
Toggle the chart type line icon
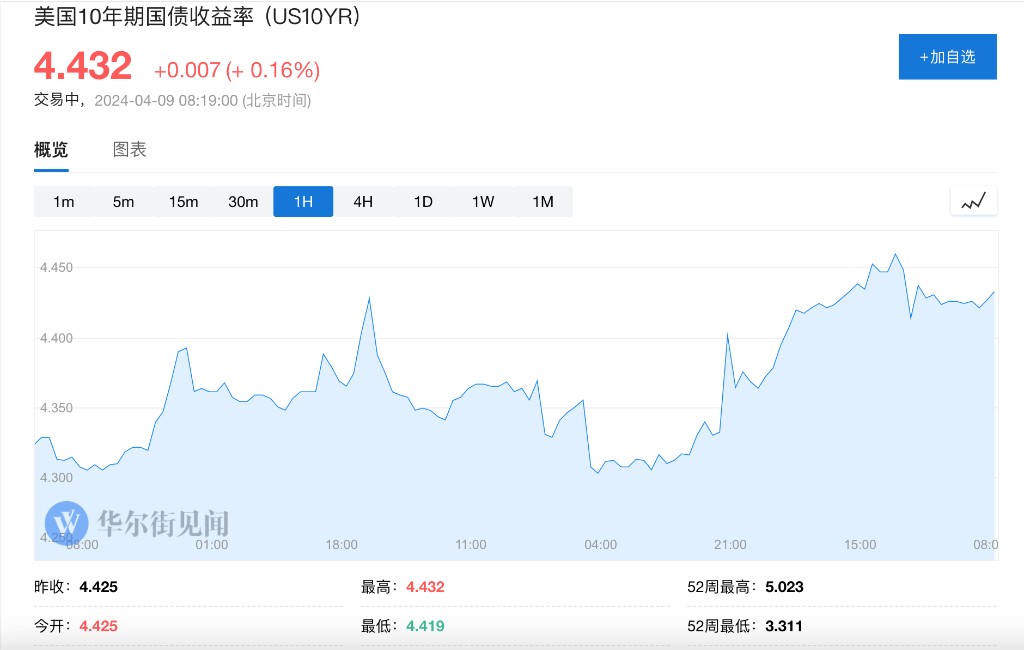tap(973, 201)
